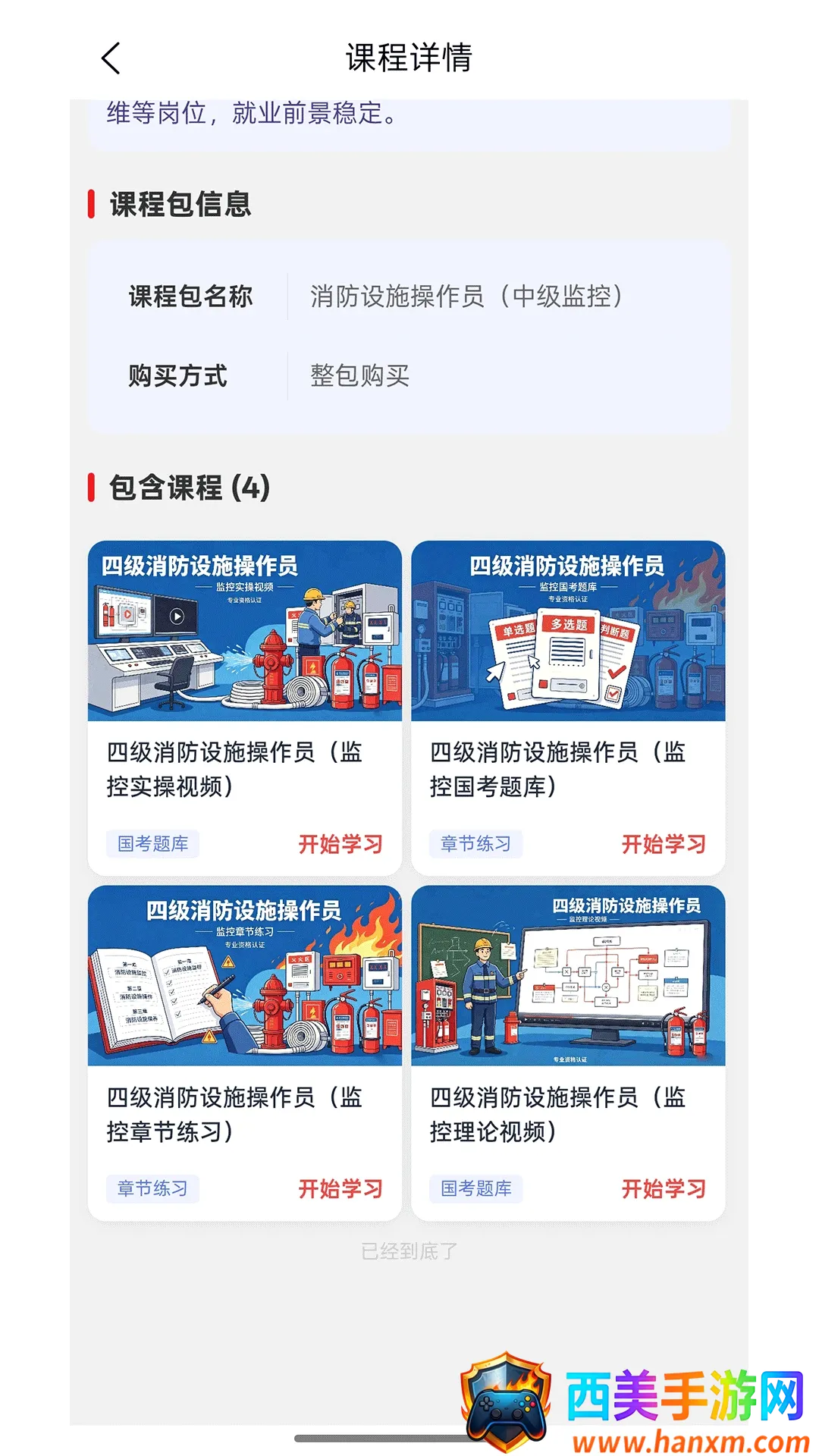Open the 监控国考题库 course card
819x1456 pixels.
pyautogui.click(x=568, y=708)
